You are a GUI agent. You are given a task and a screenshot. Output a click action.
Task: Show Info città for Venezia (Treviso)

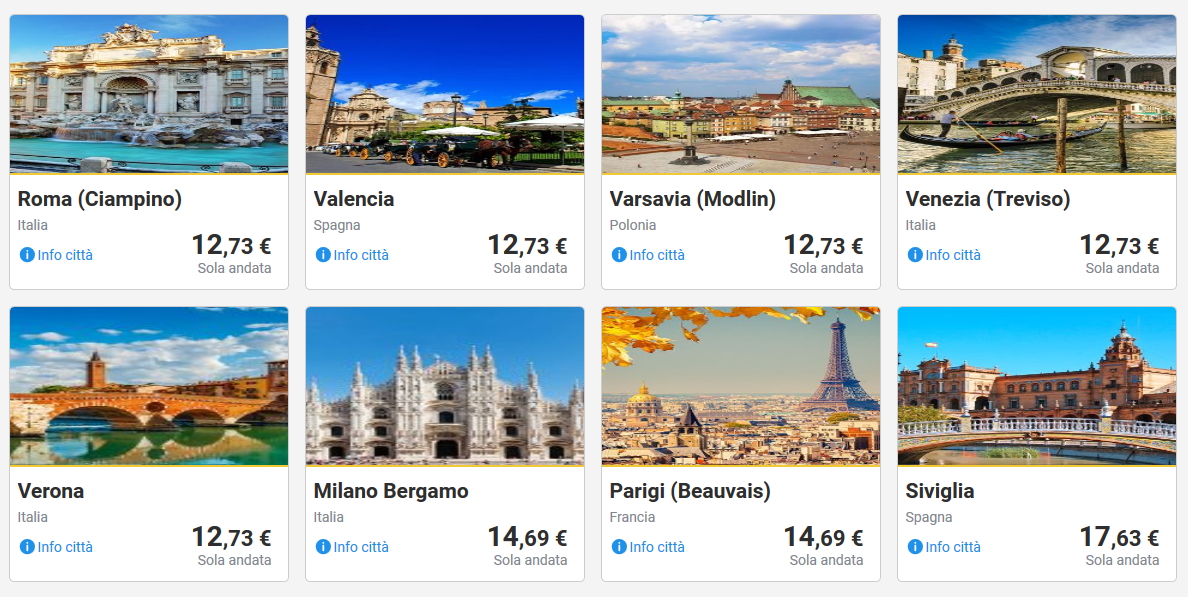(945, 255)
